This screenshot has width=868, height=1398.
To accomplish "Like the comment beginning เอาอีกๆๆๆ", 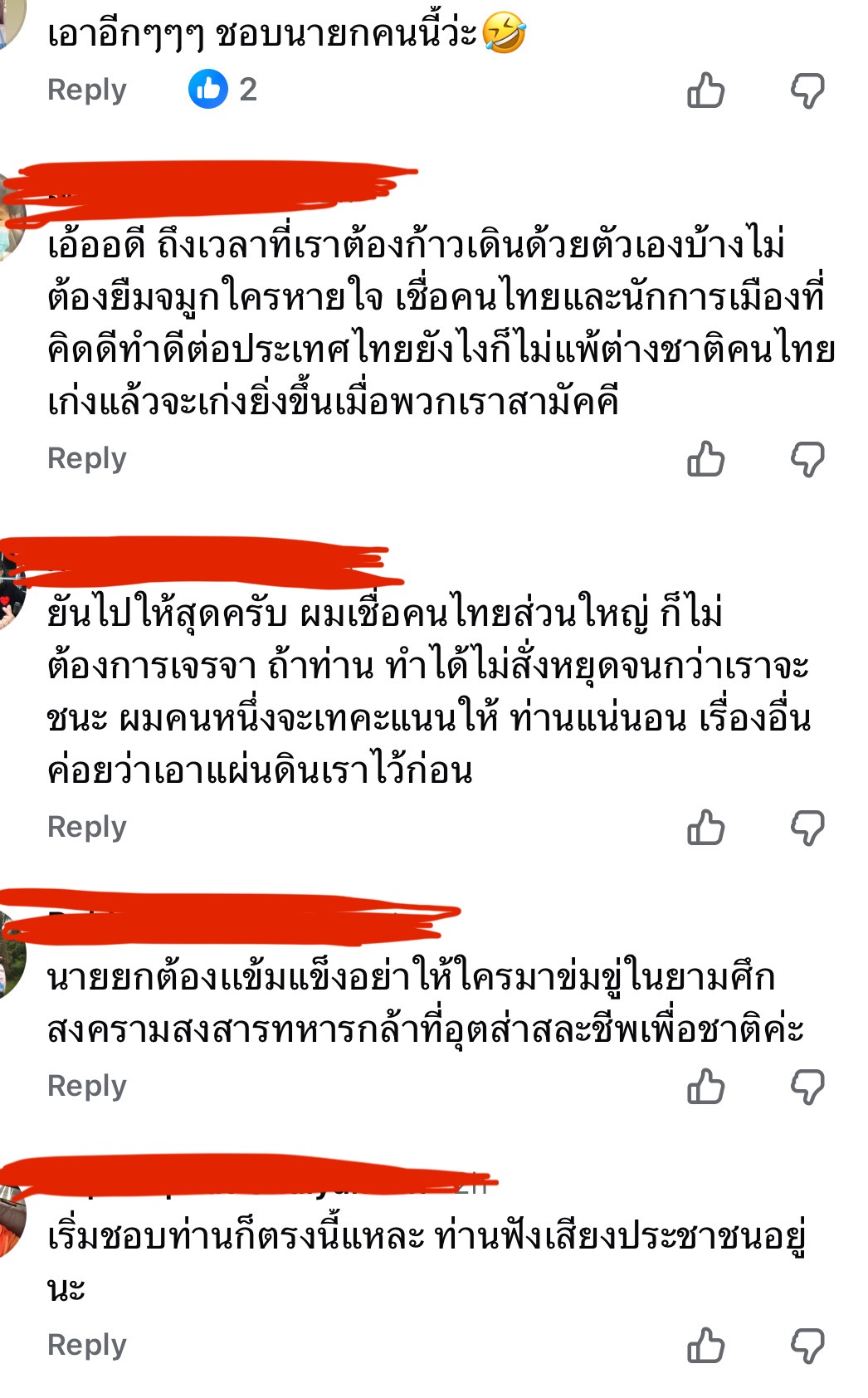I will click(705, 90).
